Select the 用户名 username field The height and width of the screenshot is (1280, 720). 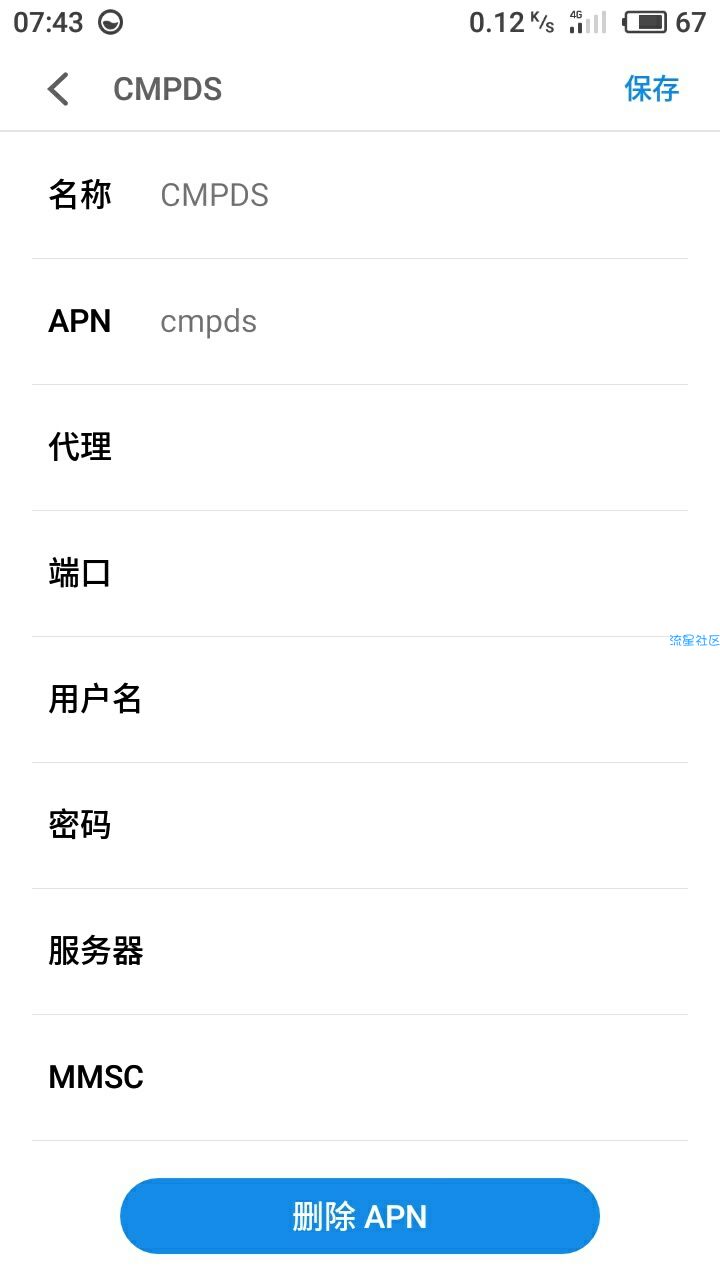[360, 699]
